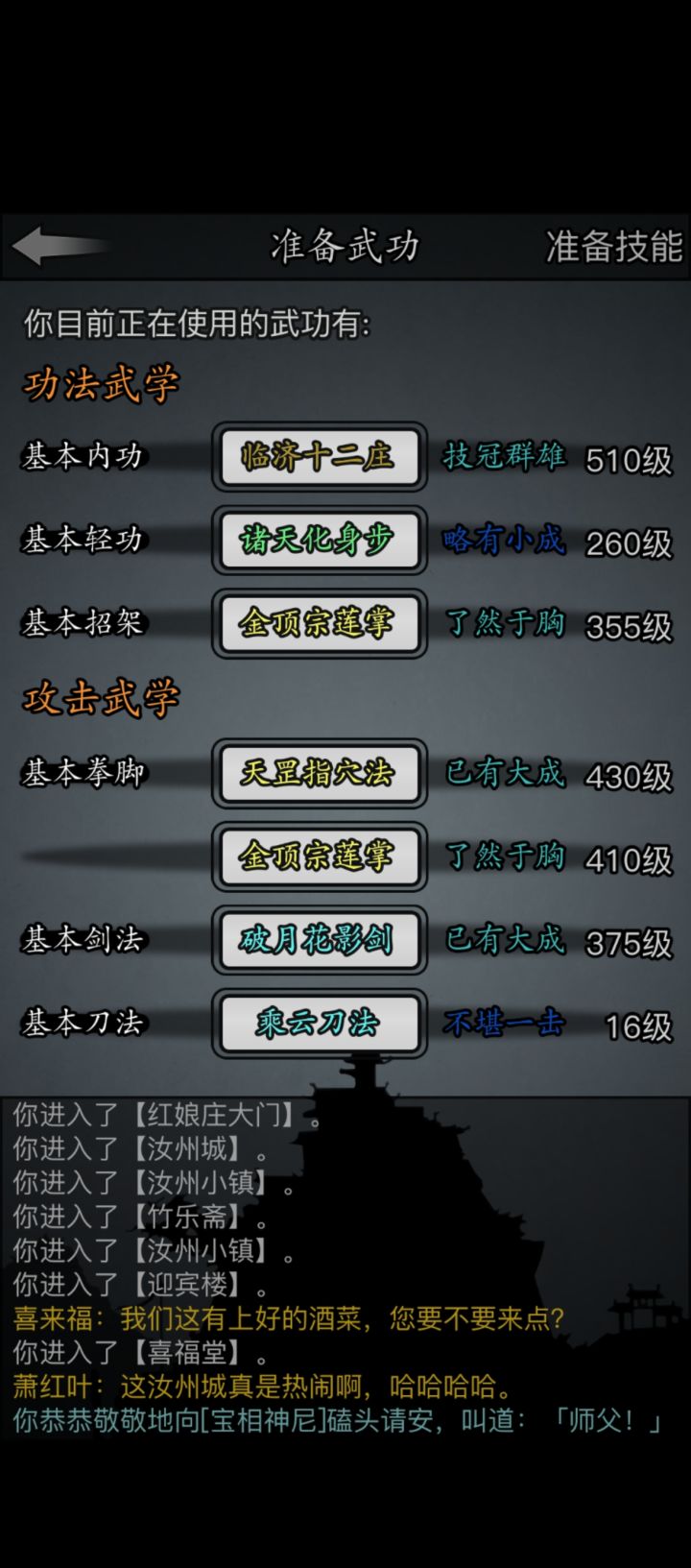
Task: Select the 天罡指穴法 fist skill
Action: point(319,775)
